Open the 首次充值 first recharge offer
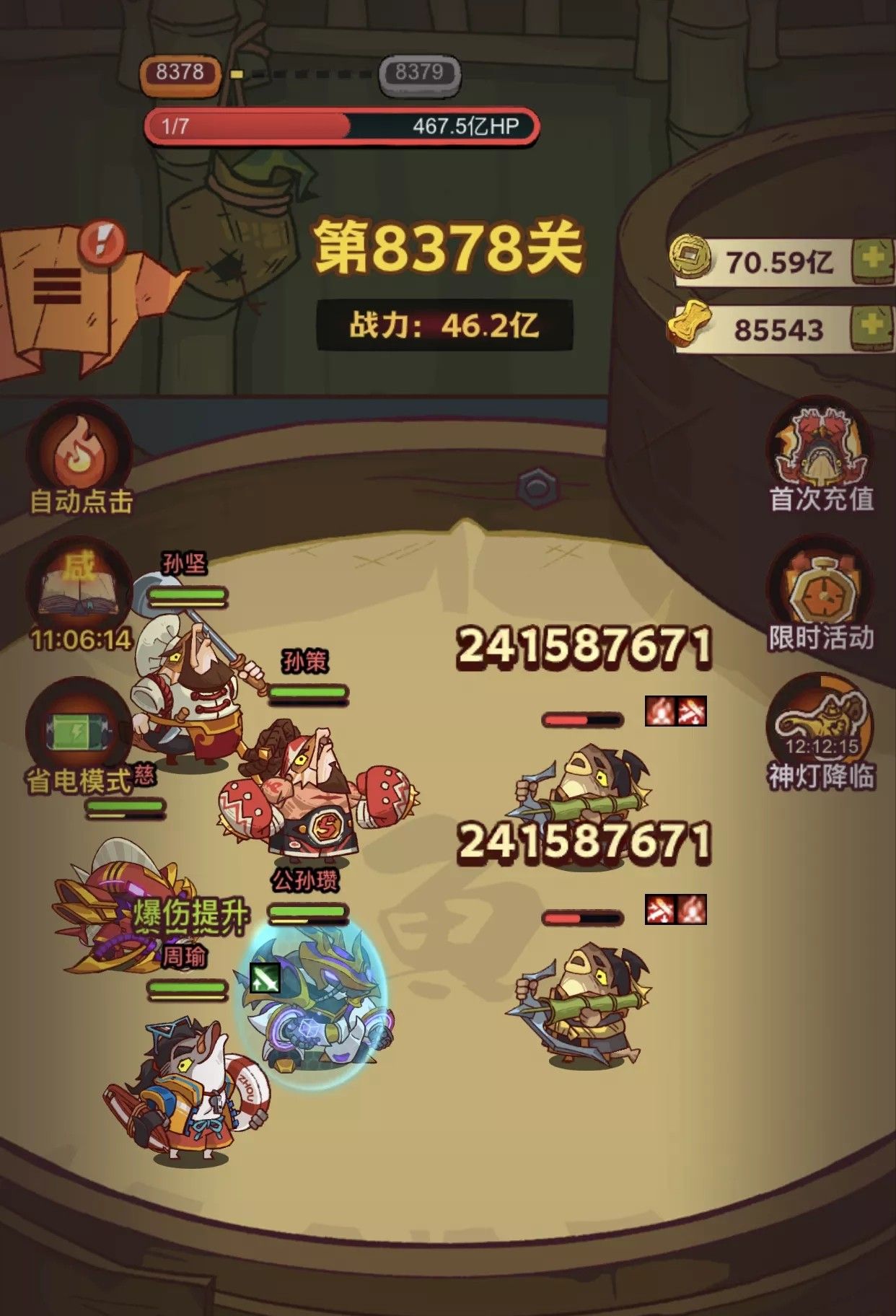The image size is (896, 1316). point(820,451)
